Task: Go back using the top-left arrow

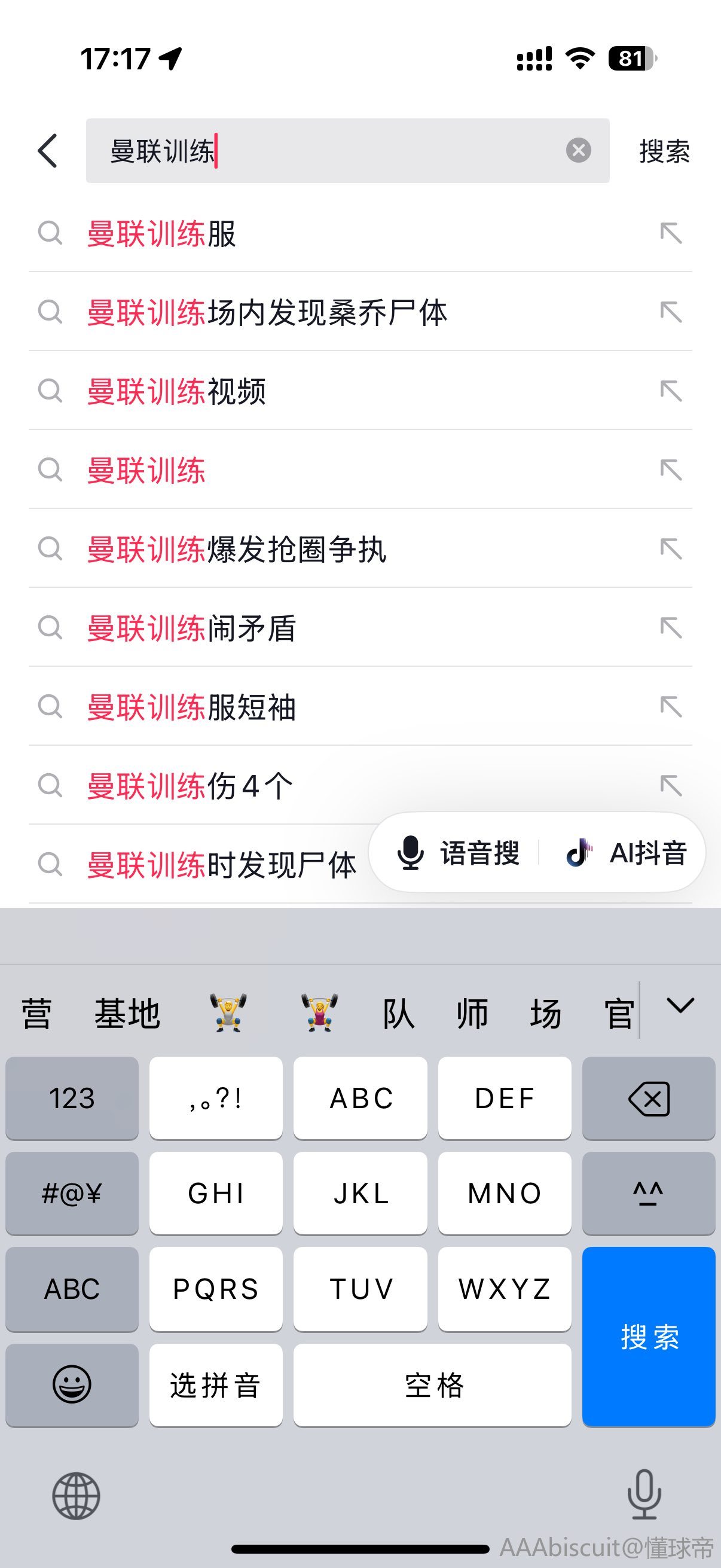Action: point(47,150)
